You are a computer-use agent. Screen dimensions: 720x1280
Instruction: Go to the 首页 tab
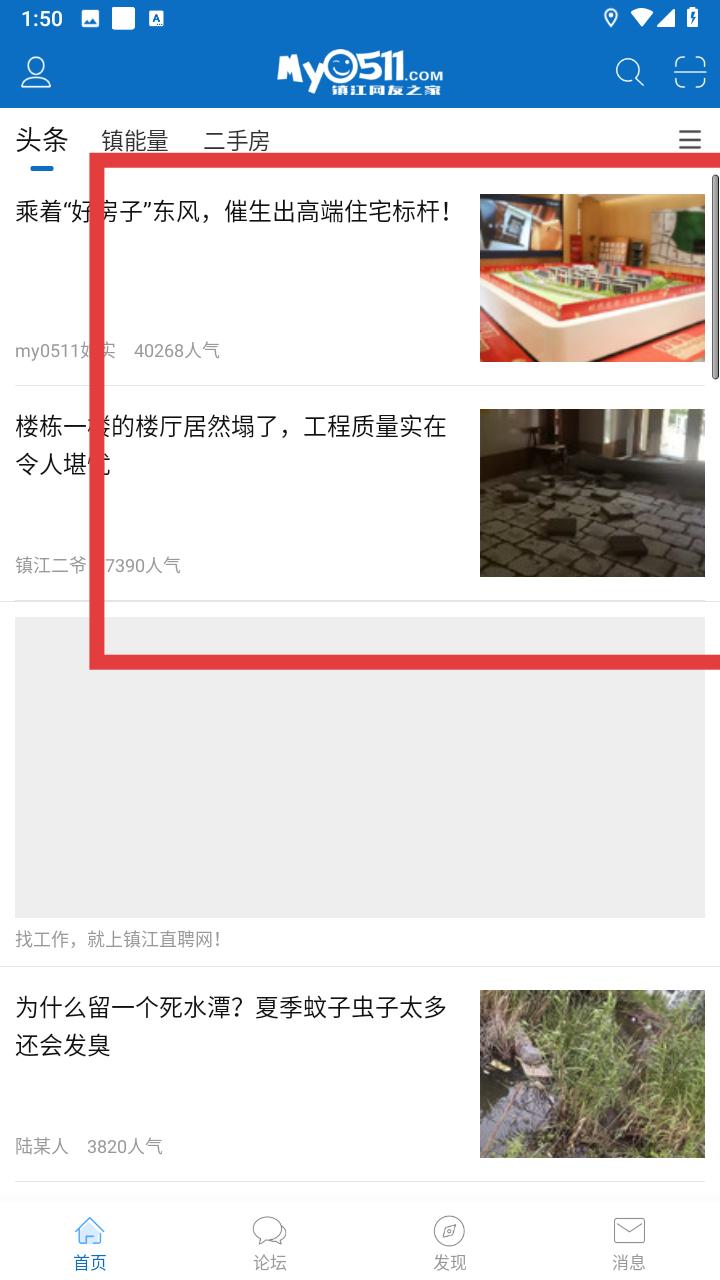[90, 1244]
